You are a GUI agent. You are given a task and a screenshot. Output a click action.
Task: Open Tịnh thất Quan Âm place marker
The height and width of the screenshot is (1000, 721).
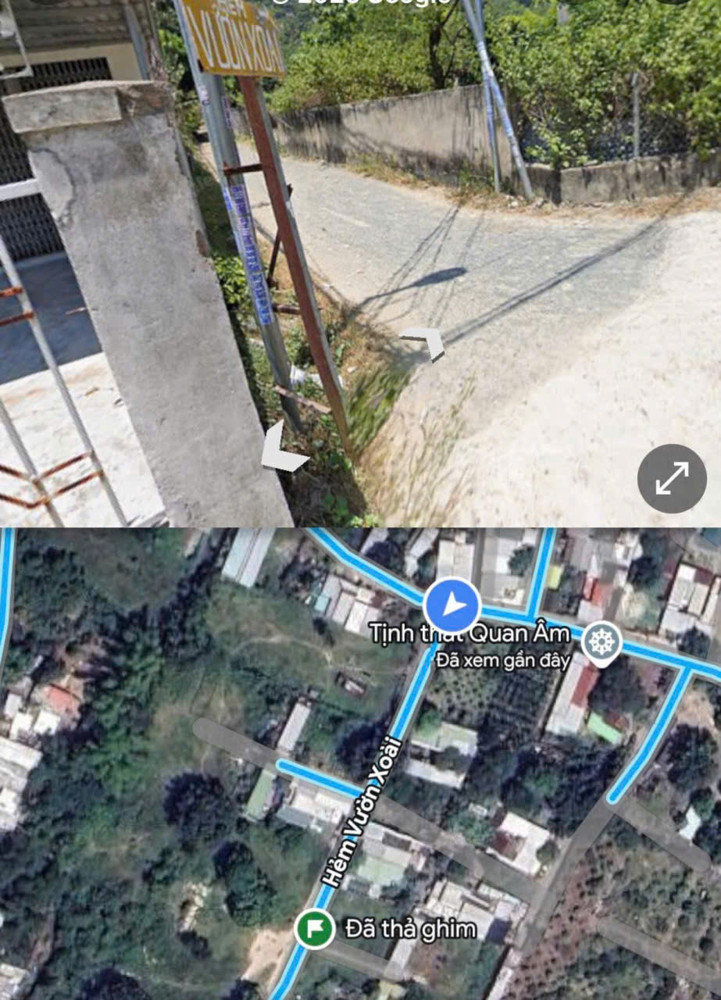pos(601,640)
